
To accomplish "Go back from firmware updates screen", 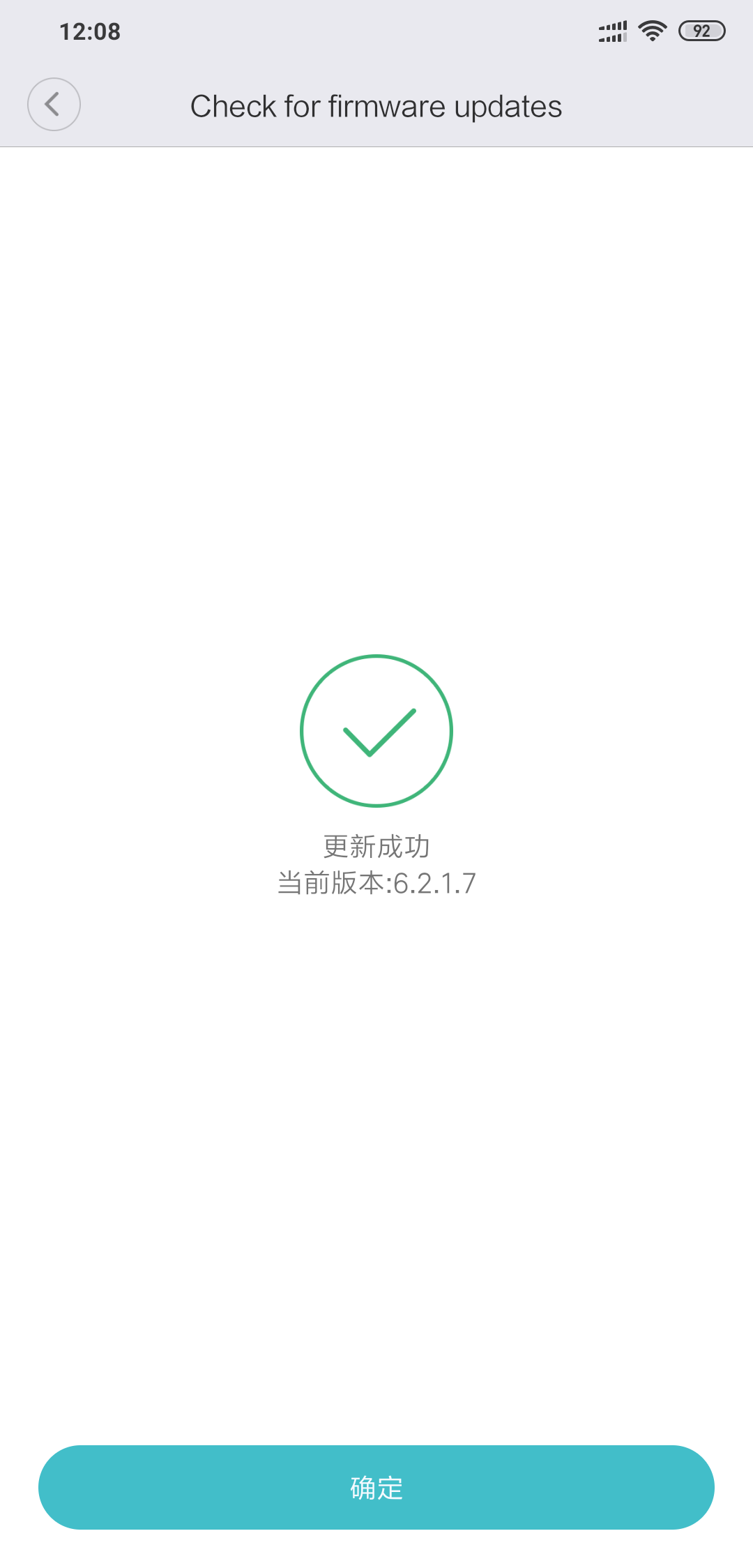I will (54, 105).
